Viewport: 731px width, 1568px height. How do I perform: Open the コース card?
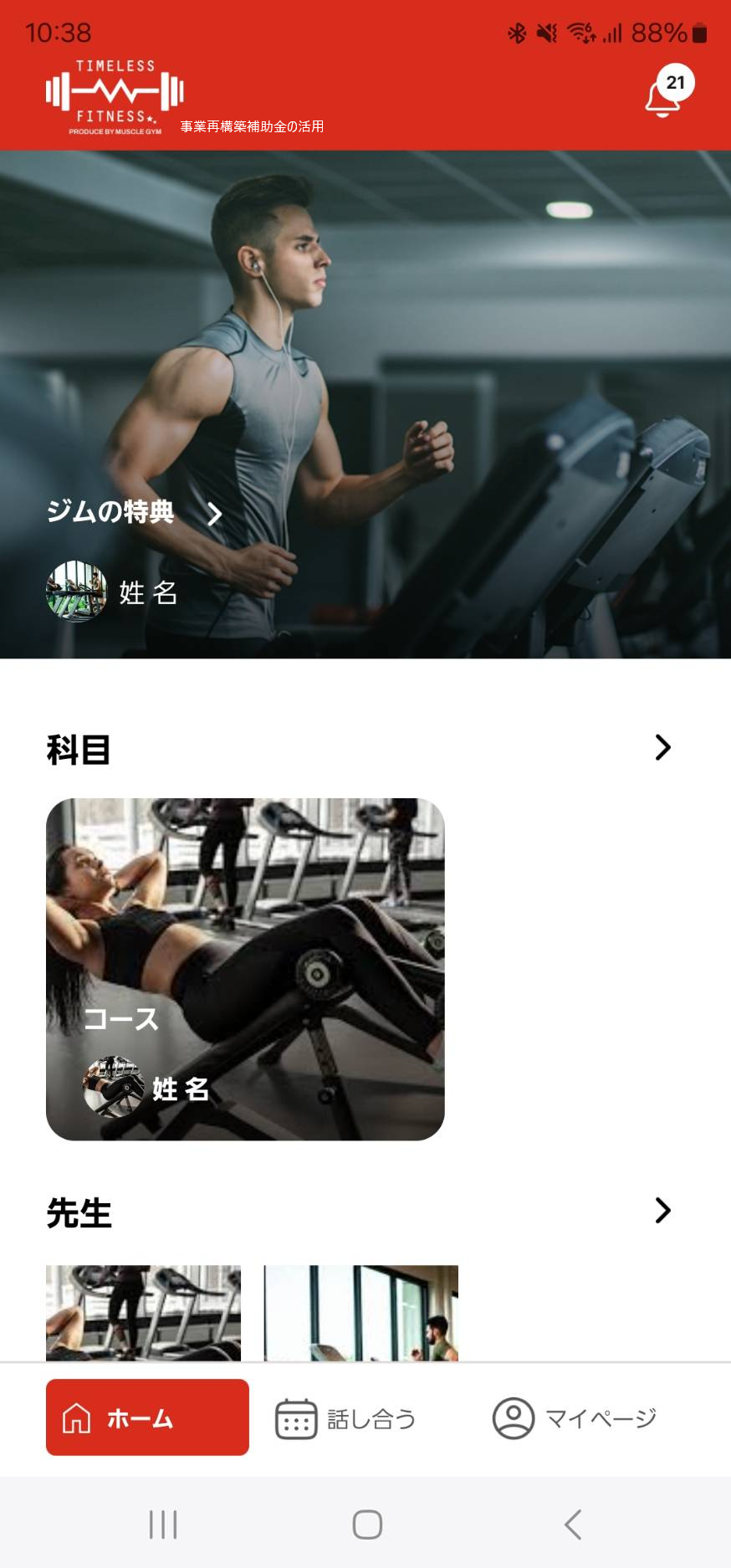[x=245, y=969]
